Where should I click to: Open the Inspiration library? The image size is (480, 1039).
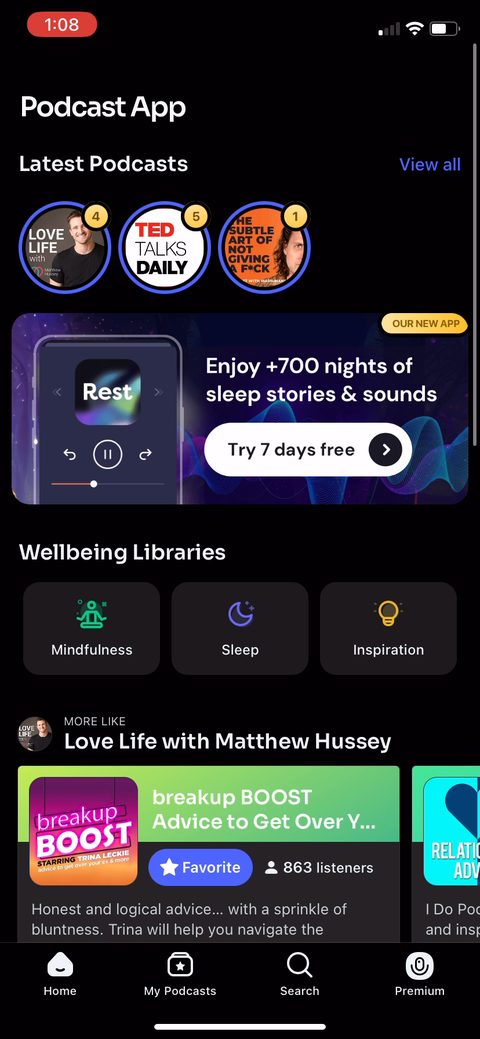tap(389, 628)
